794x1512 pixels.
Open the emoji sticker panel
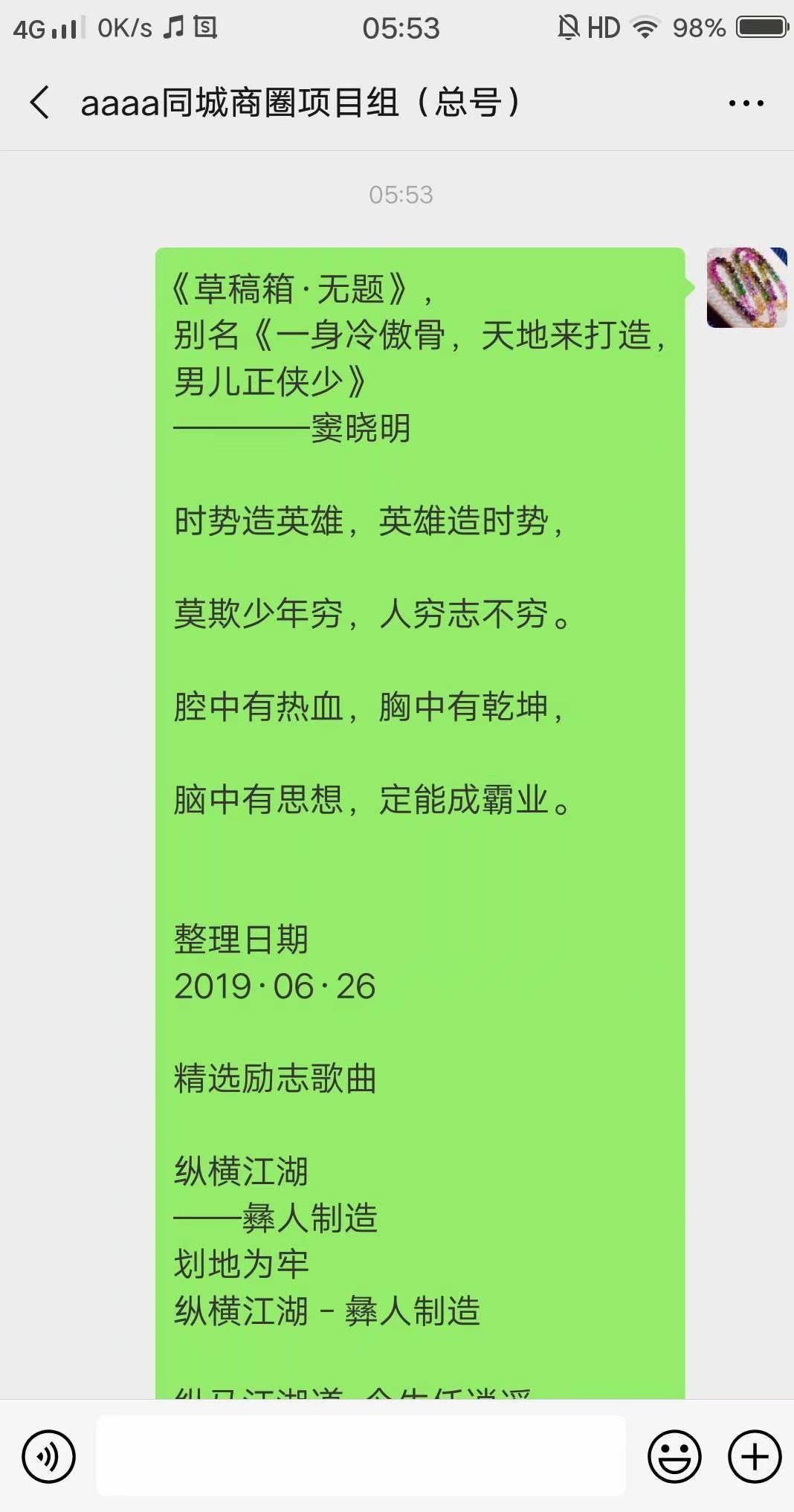(674, 1456)
